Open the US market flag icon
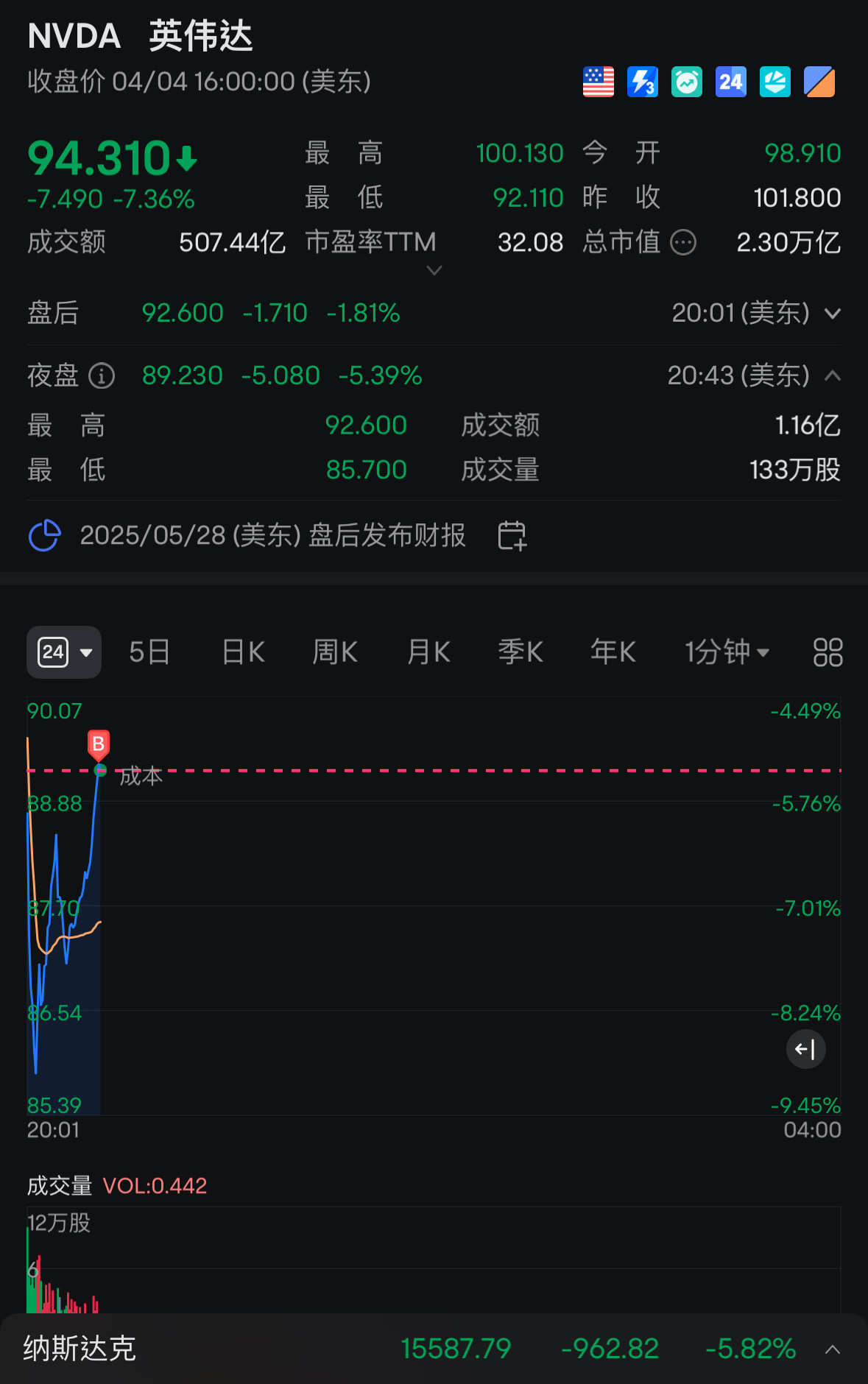Screen dimensions: 868x1384 (598, 82)
